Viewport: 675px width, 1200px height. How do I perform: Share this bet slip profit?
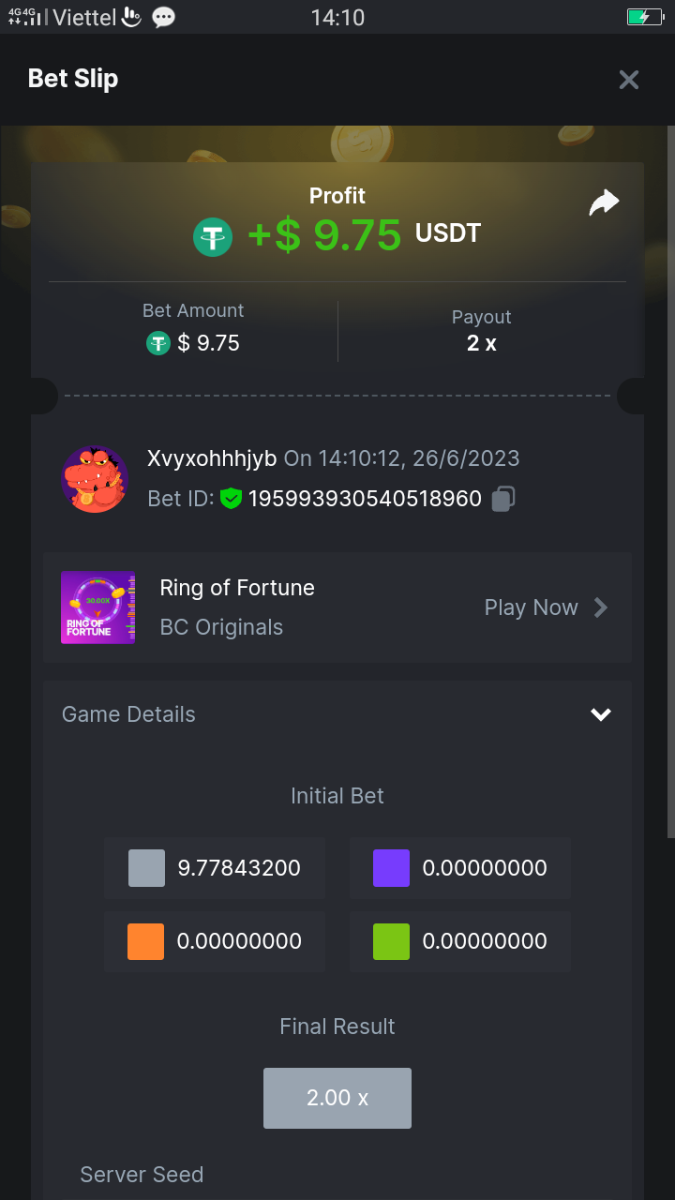tap(603, 203)
